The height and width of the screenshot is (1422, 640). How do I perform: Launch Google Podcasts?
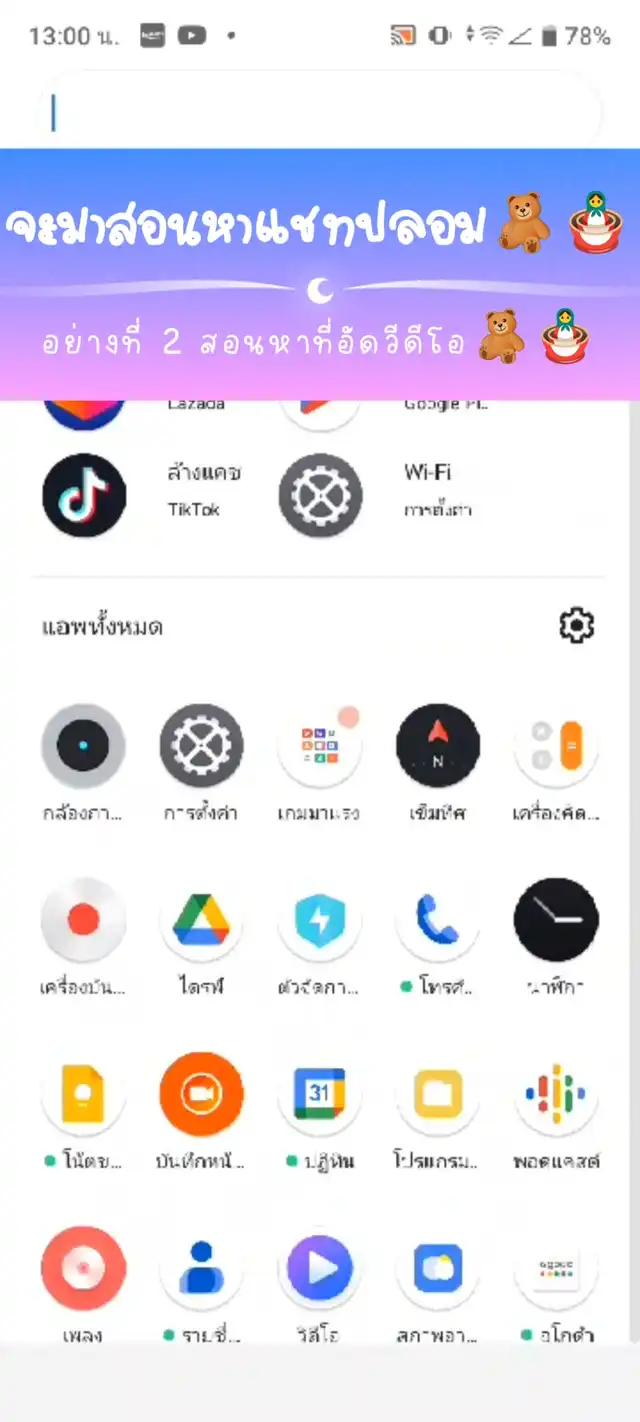(x=556, y=1094)
